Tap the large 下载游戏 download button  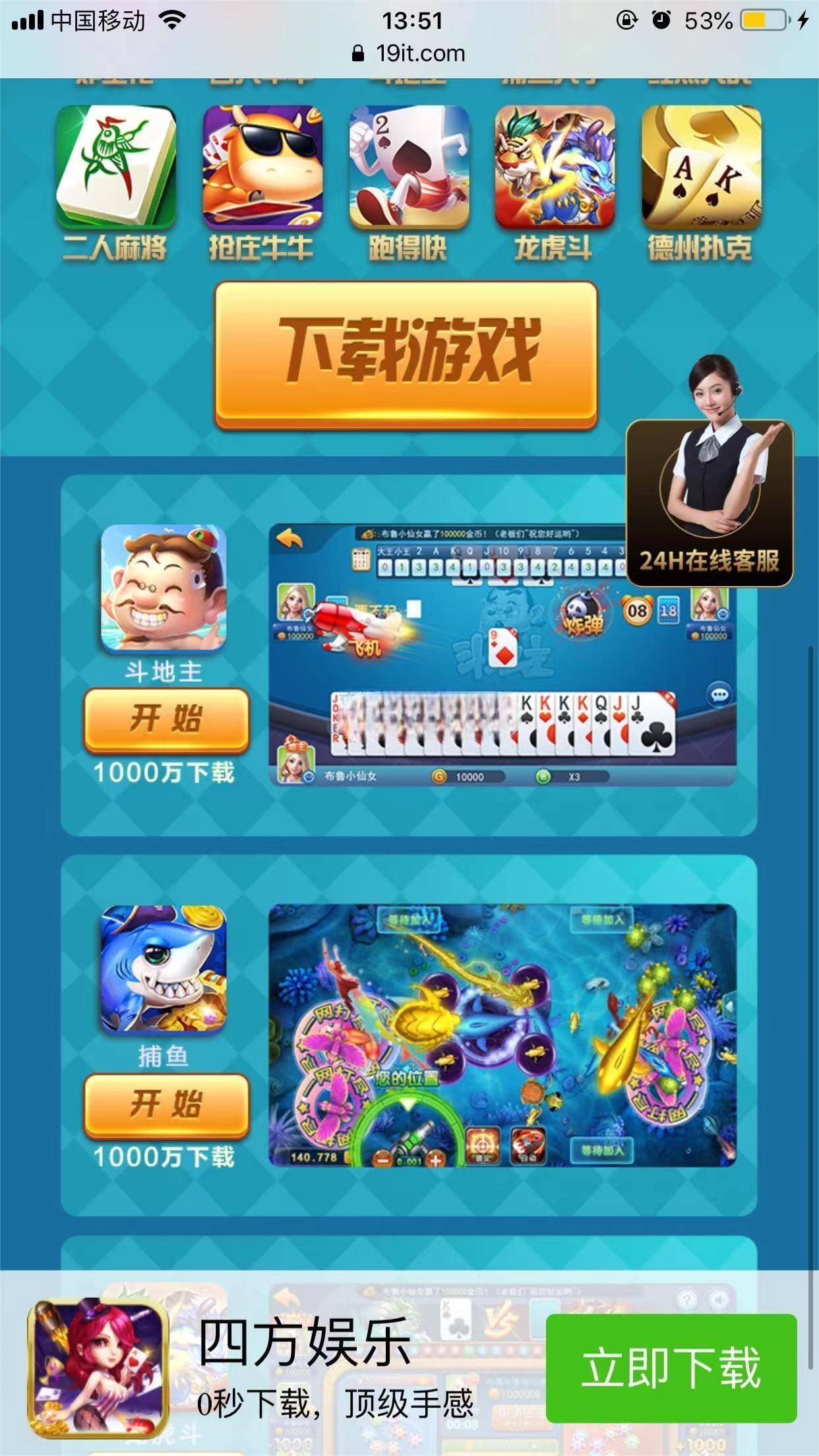406,355
